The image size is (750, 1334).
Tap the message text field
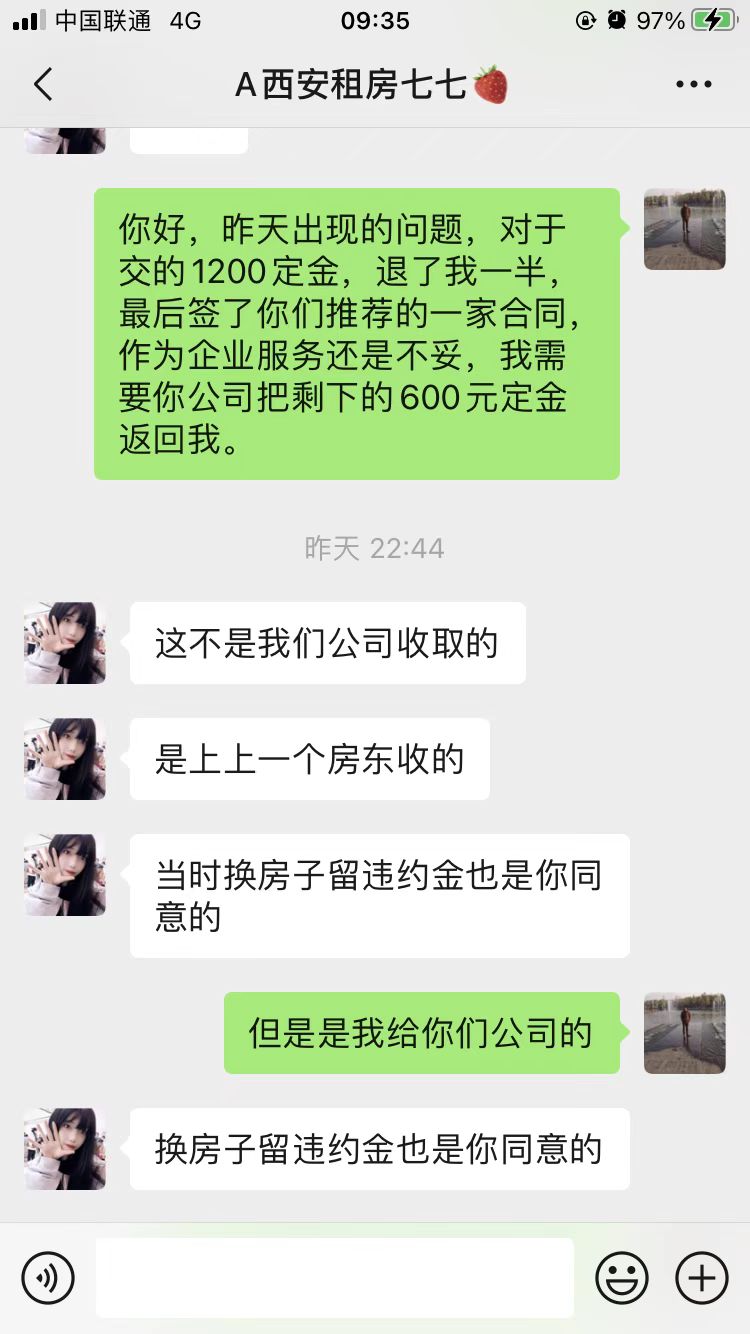point(334,1278)
